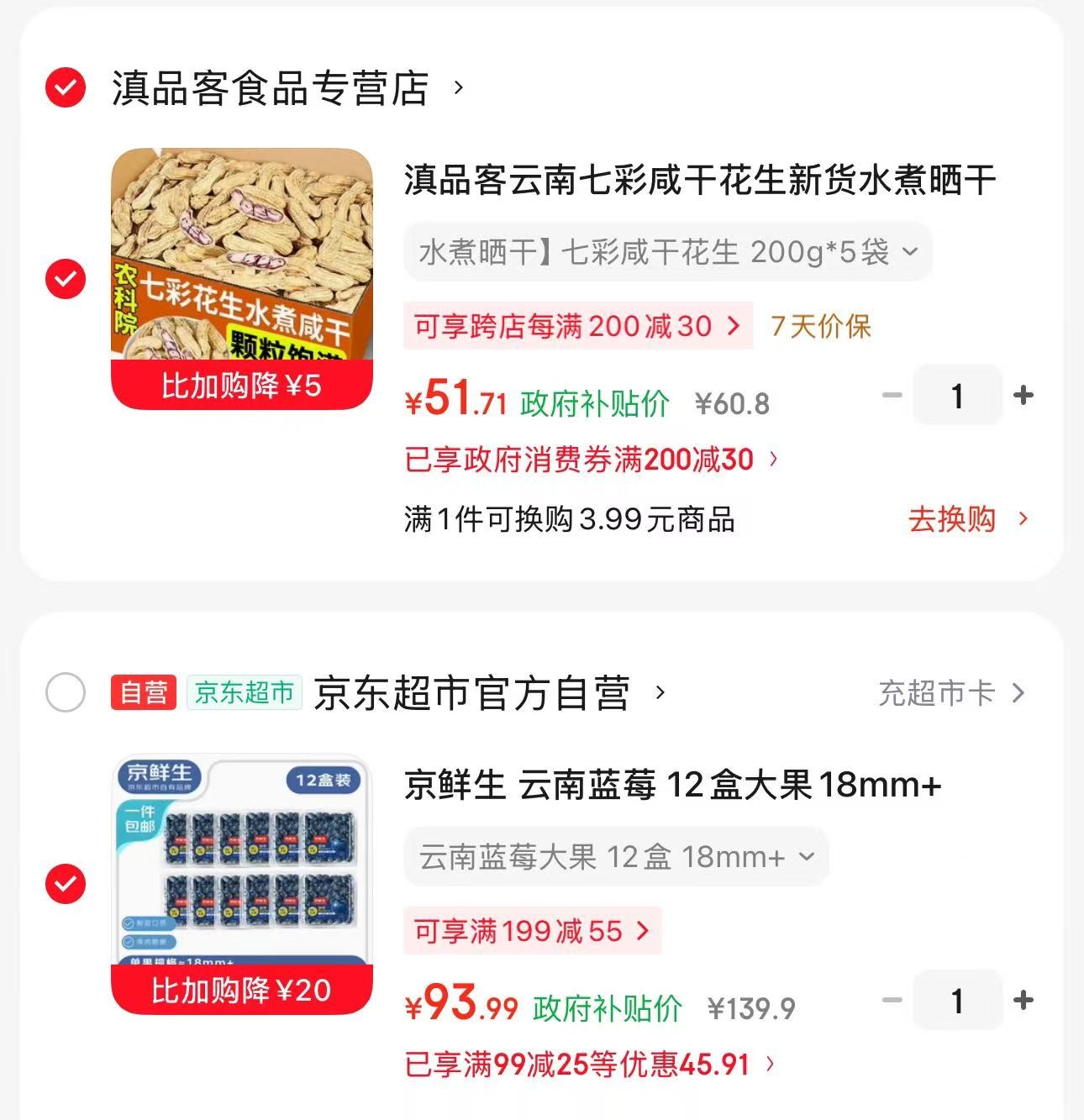Viewport: 1084px width, 1120px height.
Task: Deselect the 七彩咸干花生 item checkbox
Action: pos(66,279)
